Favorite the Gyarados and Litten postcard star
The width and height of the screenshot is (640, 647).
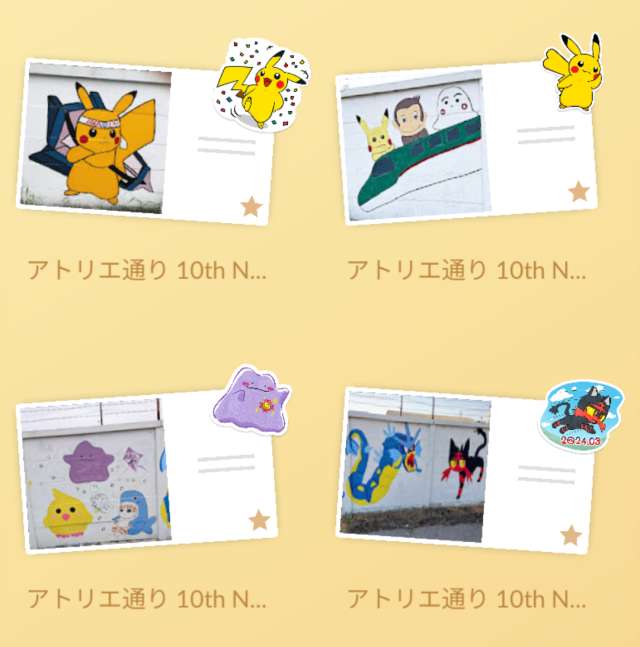click(571, 535)
